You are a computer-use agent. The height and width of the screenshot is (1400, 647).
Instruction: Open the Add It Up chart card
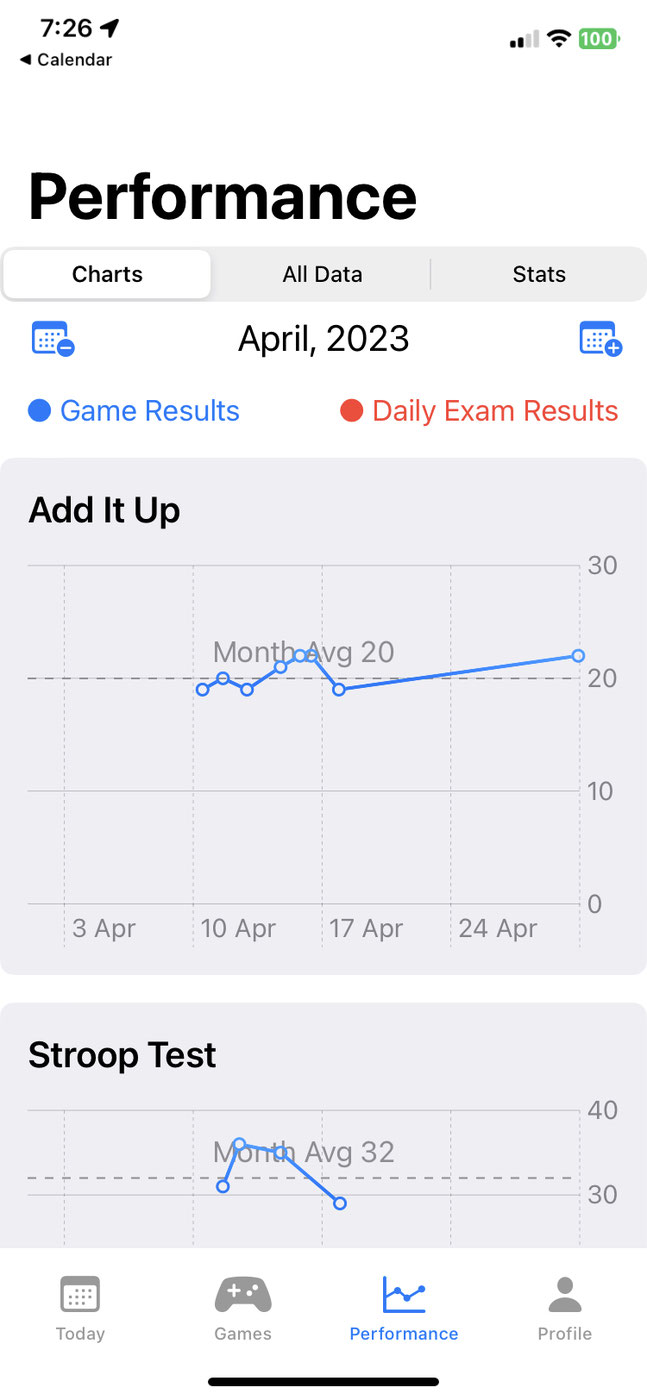tap(322, 715)
